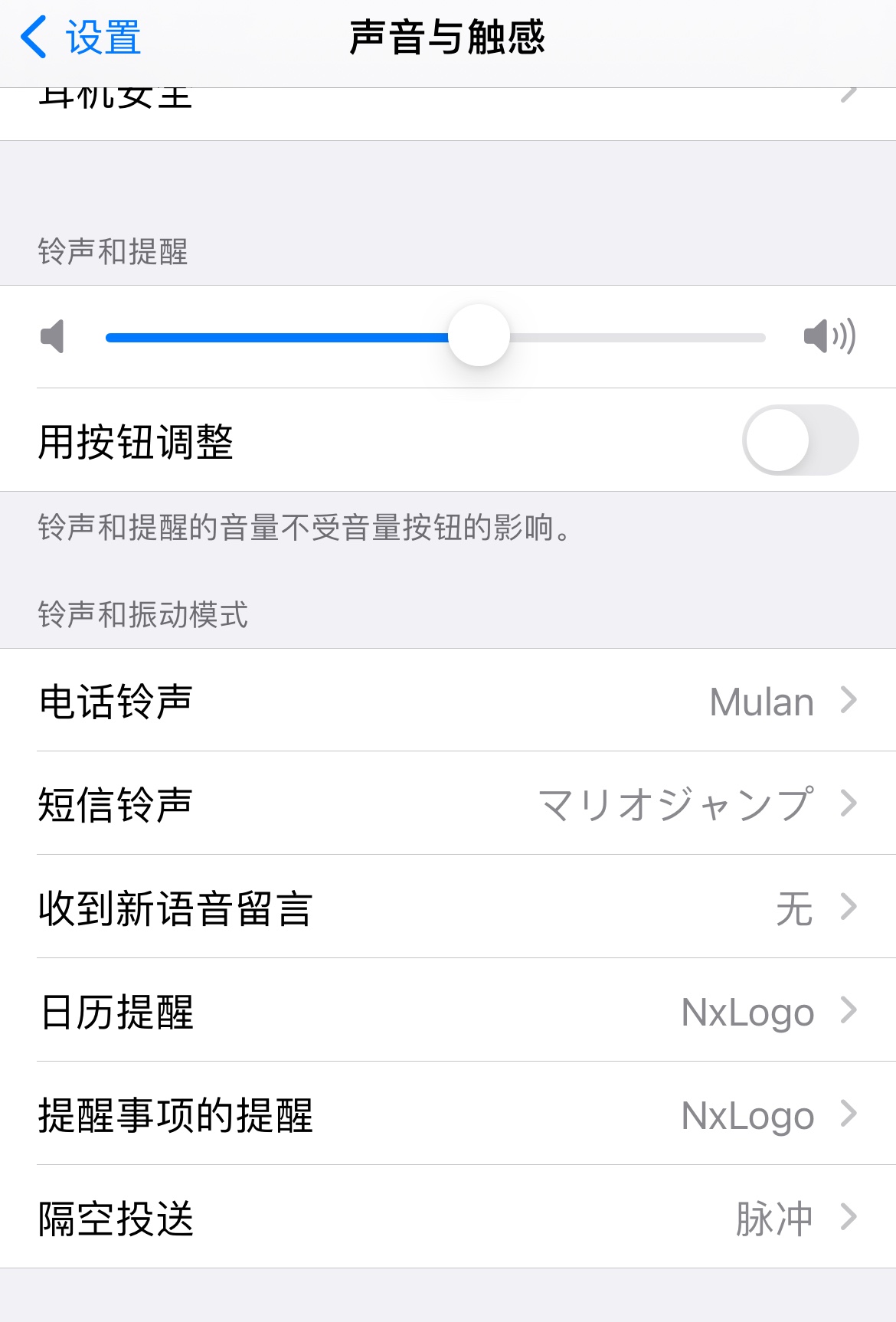The width and height of the screenshot is (896, 1322).
Task: Choose sound for 提醒事项的提醒
Action: (x=447, y=1114)
